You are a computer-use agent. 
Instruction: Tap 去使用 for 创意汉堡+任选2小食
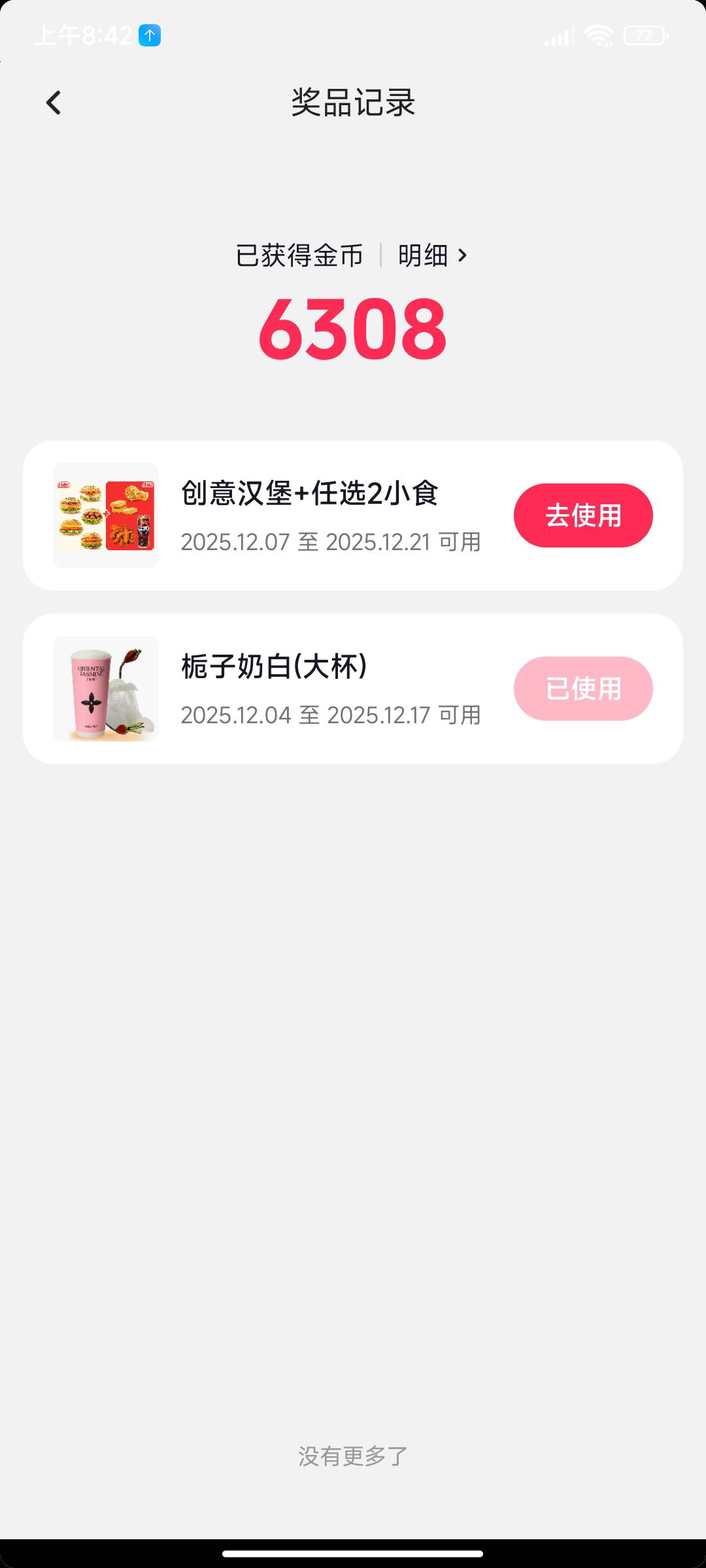(x=582, y=515)
